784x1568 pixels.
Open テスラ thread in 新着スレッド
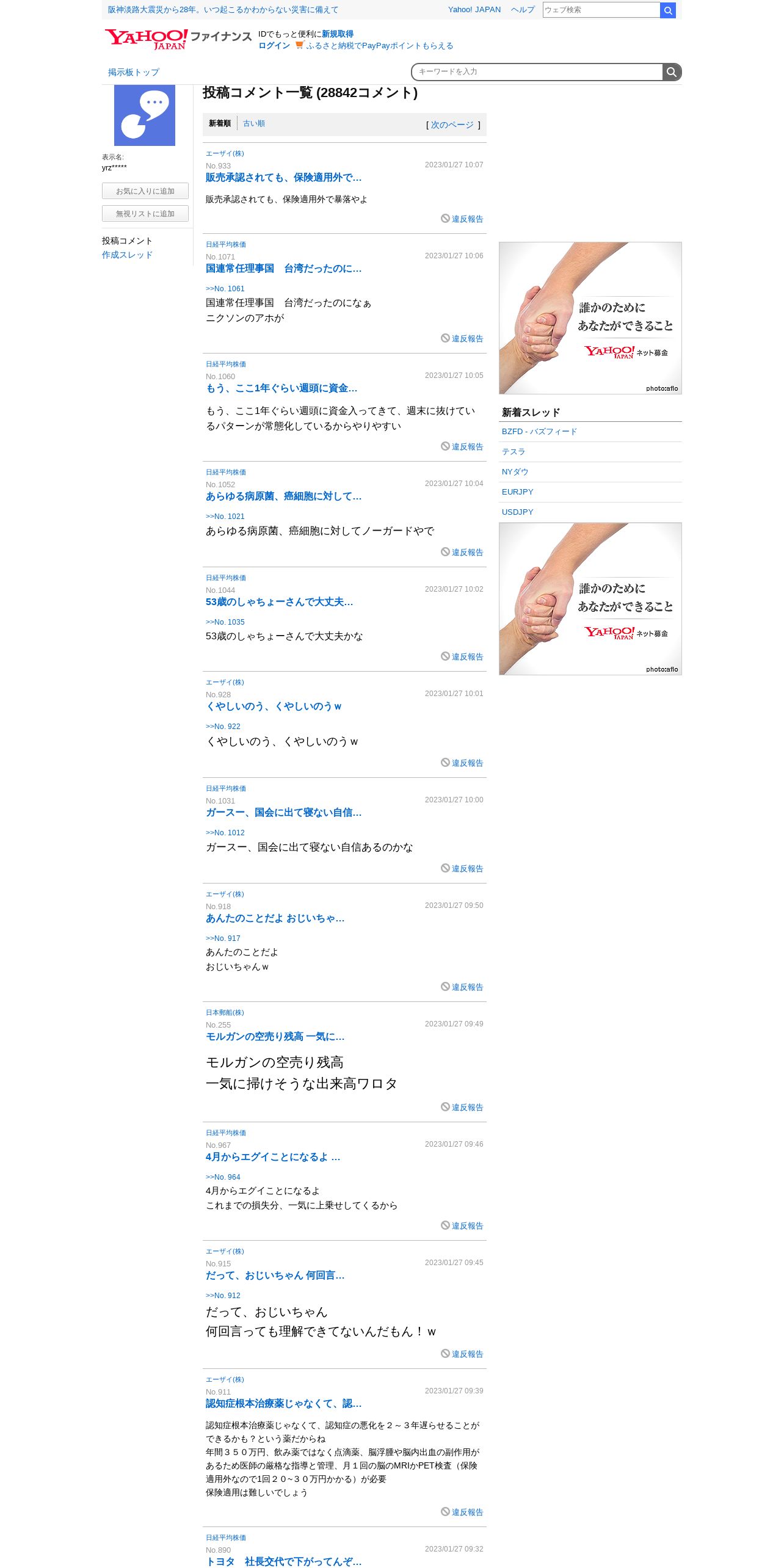(x=514, y=452)
